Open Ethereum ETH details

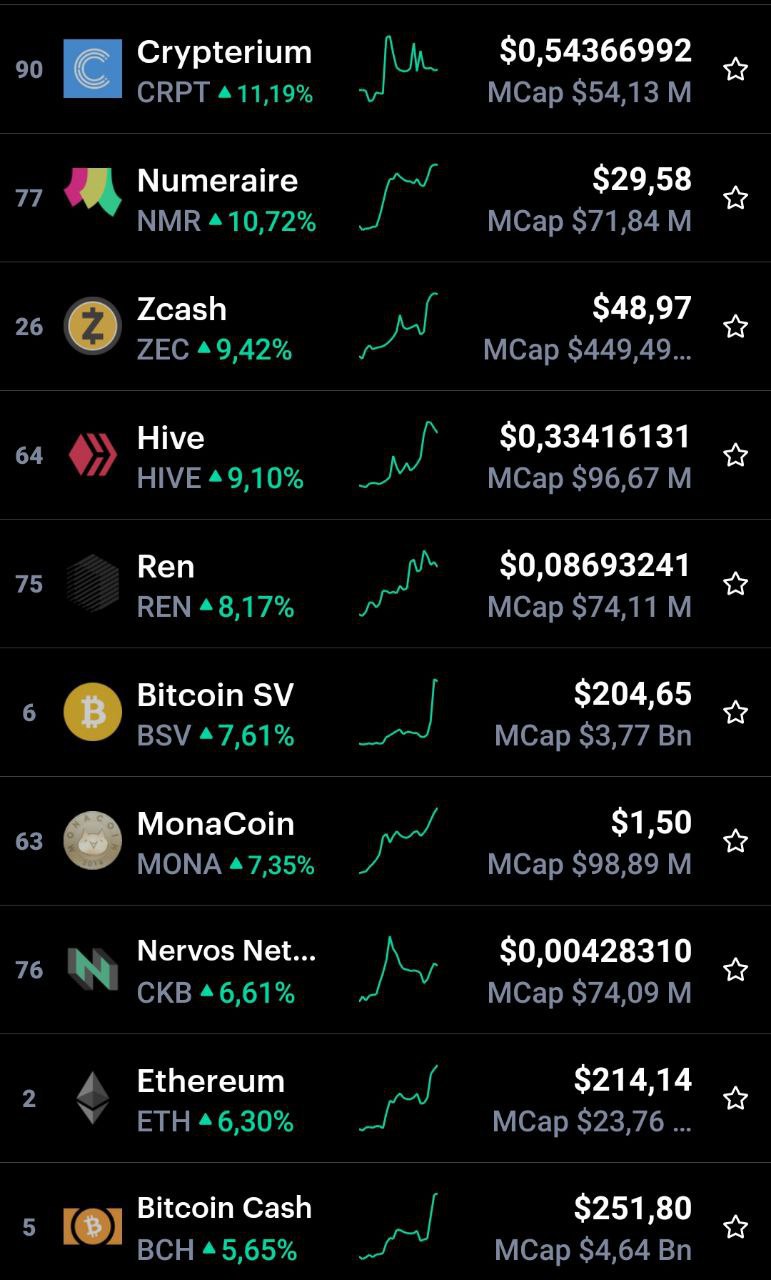pyautogui.click(x=385, y=1098)
